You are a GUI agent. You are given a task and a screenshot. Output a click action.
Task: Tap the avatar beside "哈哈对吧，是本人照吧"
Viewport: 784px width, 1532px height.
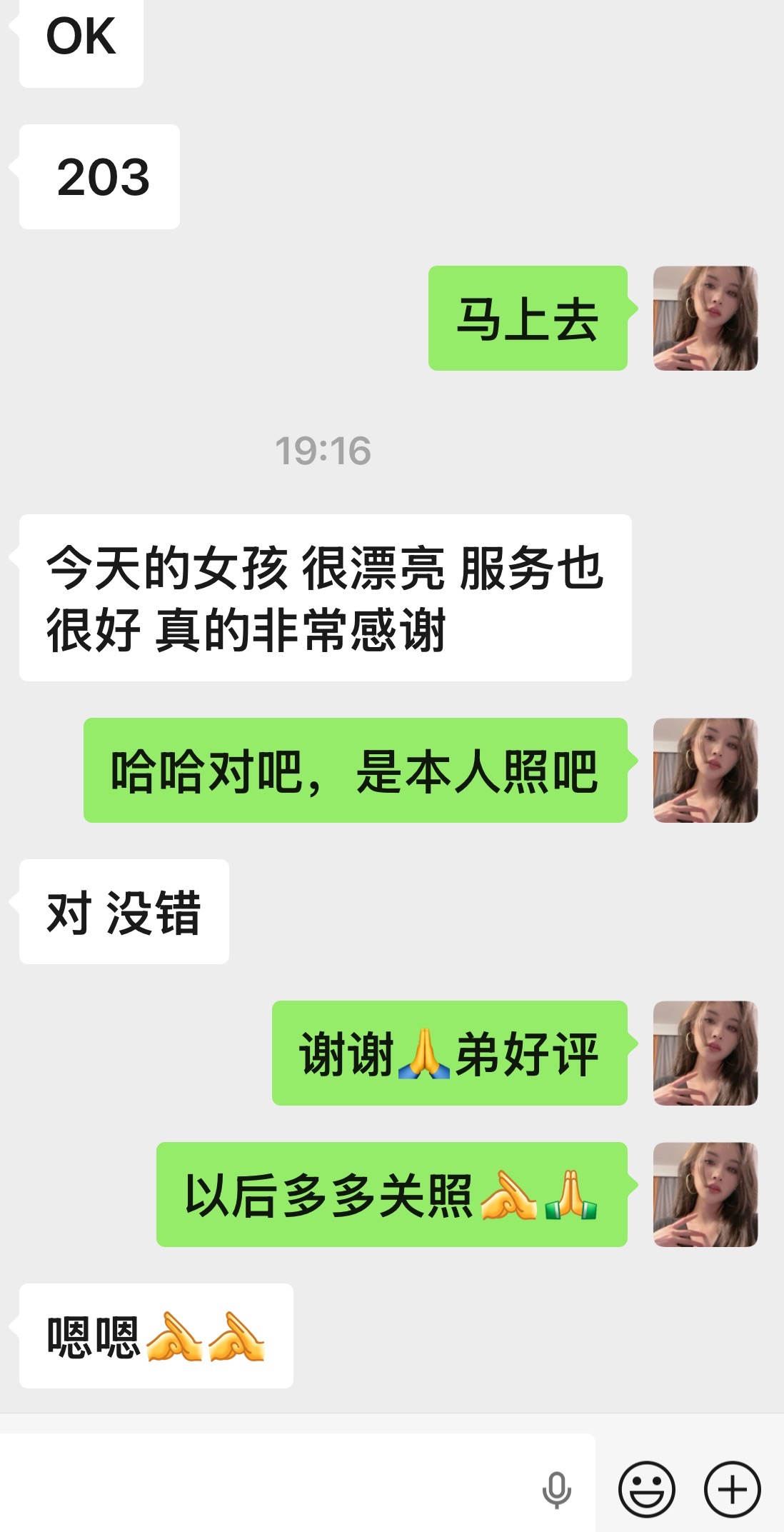705,771
